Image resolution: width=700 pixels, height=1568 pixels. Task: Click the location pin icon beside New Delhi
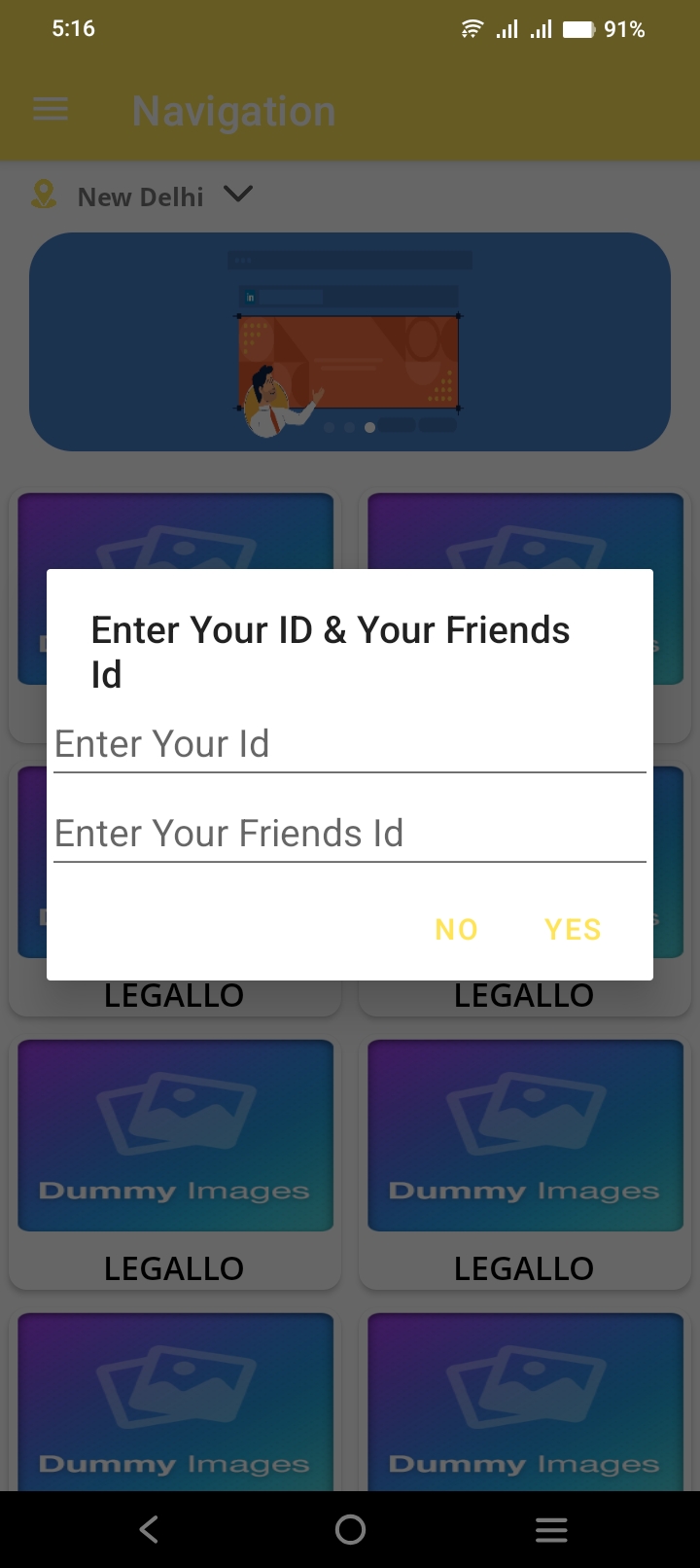pyautogui.click(x=44, y=195)
